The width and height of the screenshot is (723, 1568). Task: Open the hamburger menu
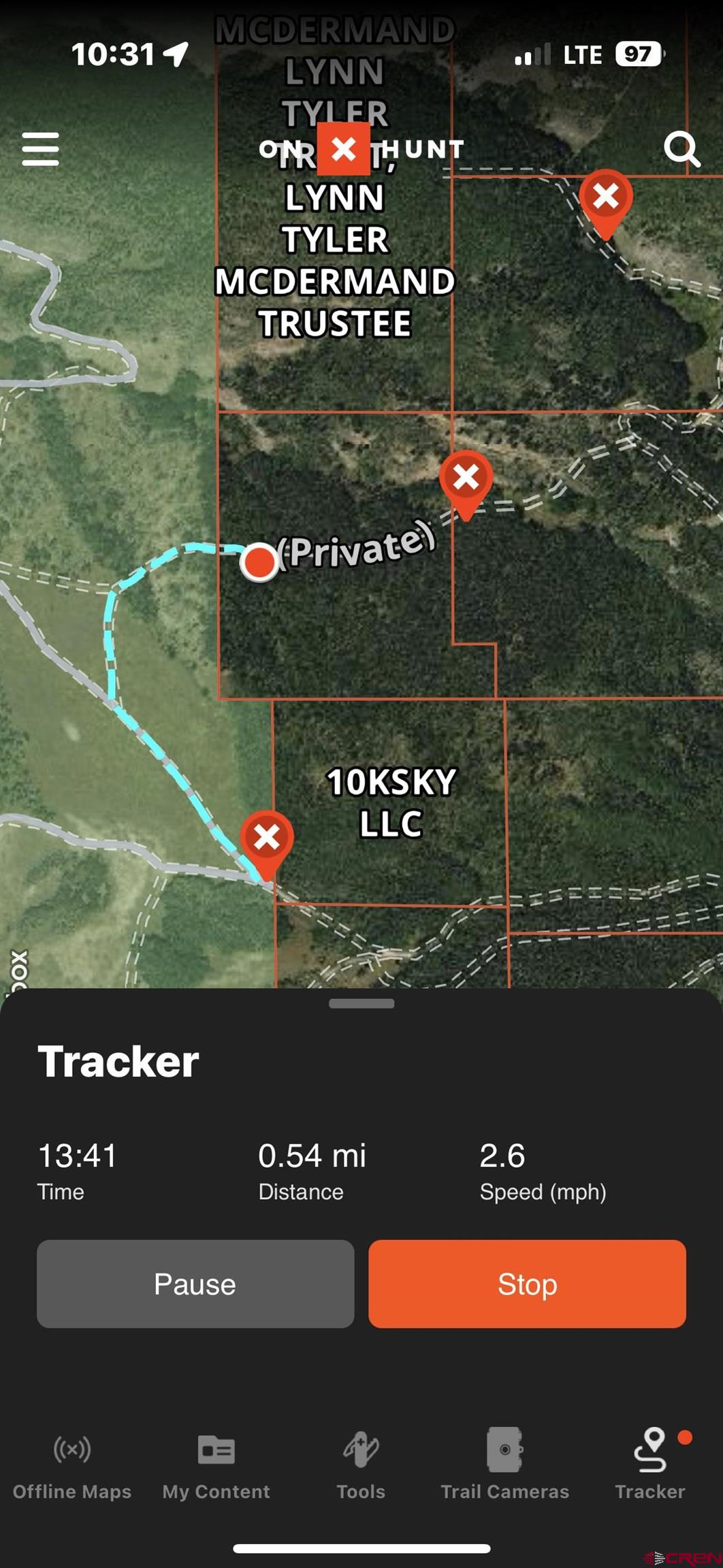click(x=40, y=149)
